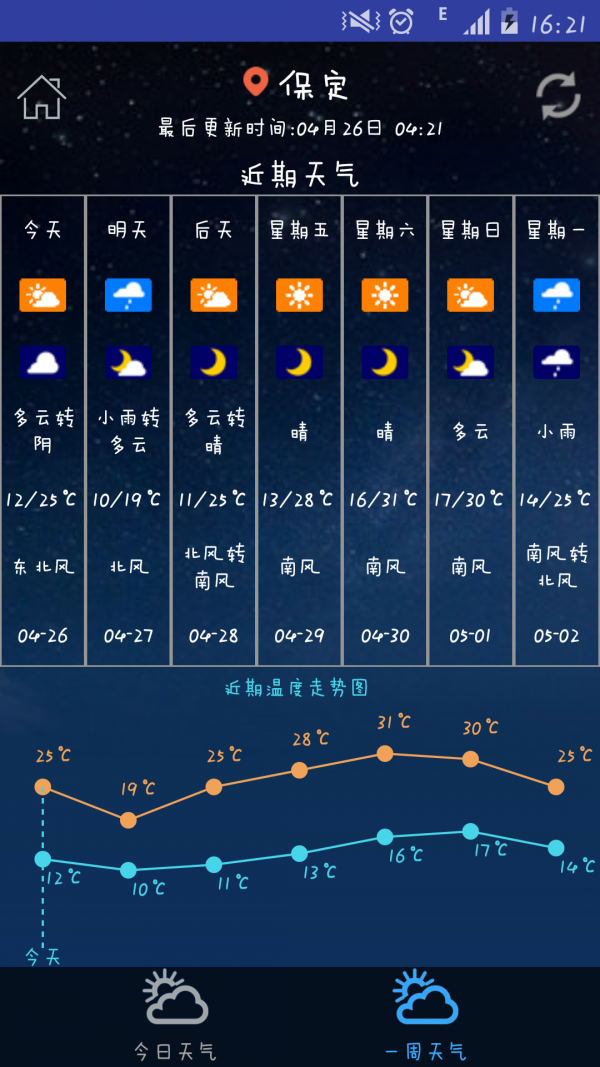This screenshot has width=600, height=1067.
Task: Select the 一周天气 tab
Action: pyautogui.click(x=426, y=1015)
